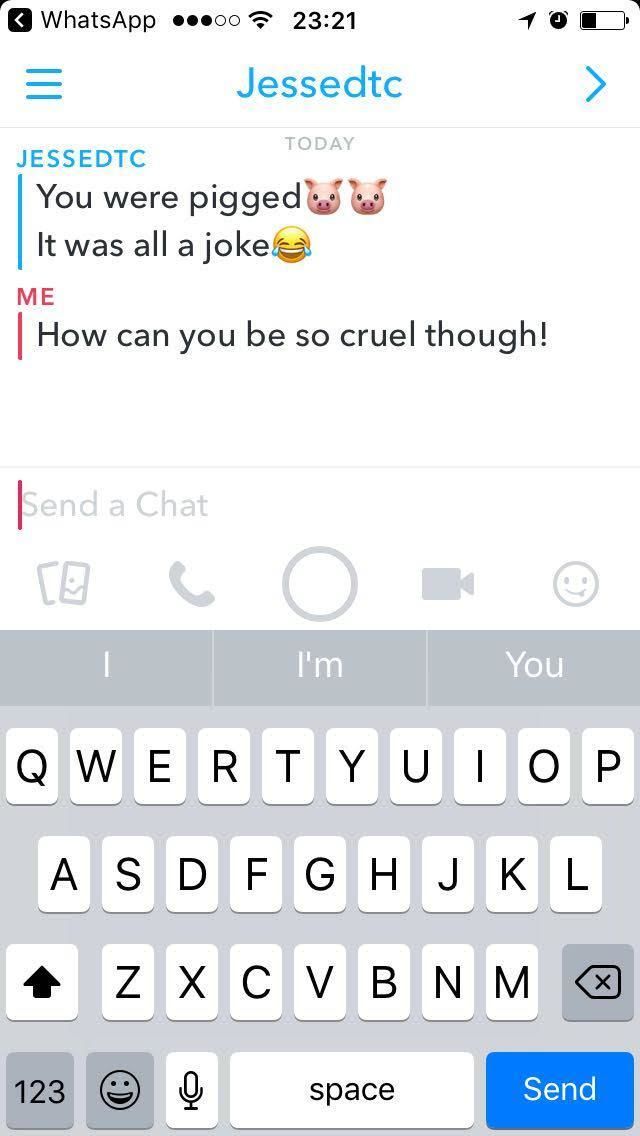Tap the keyboard backspace key

[x=598, y=982]
